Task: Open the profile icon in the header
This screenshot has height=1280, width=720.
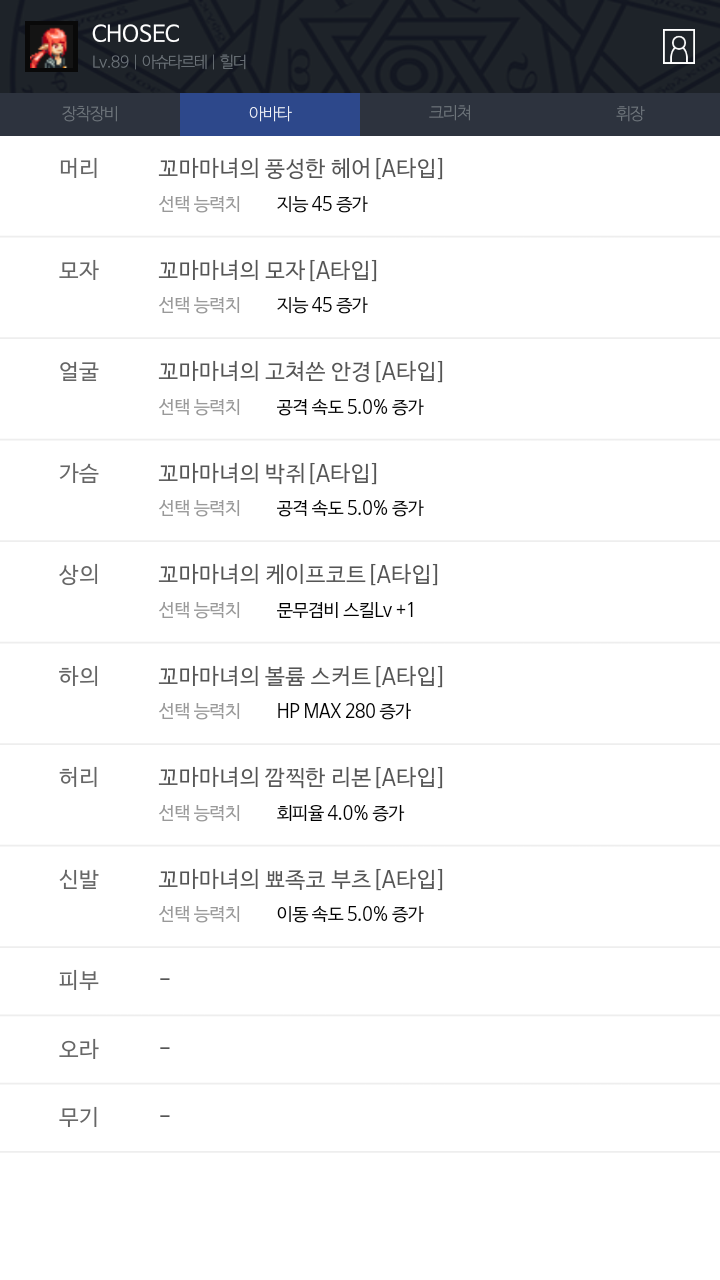Action: 678,47
